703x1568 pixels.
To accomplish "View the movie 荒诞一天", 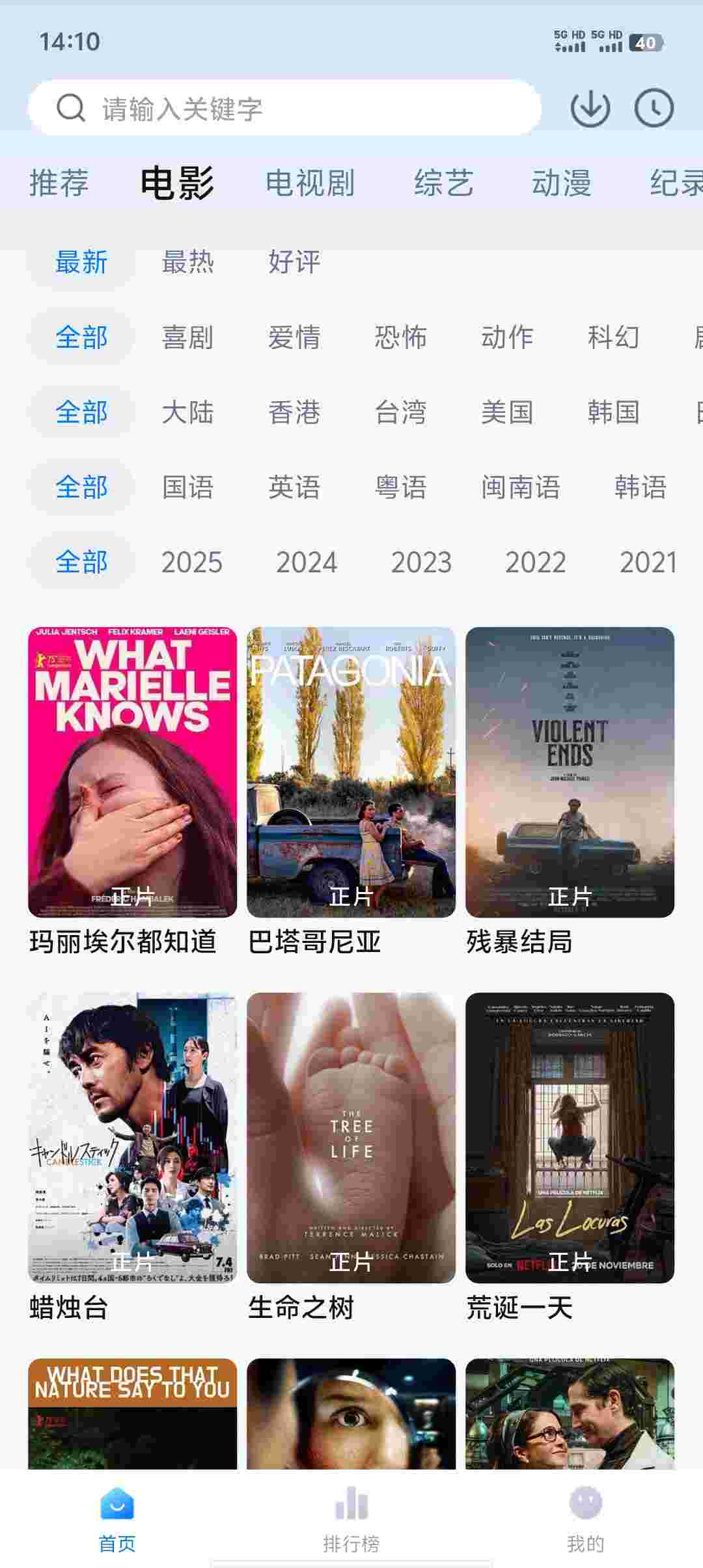I will [x=570, y=1138].
